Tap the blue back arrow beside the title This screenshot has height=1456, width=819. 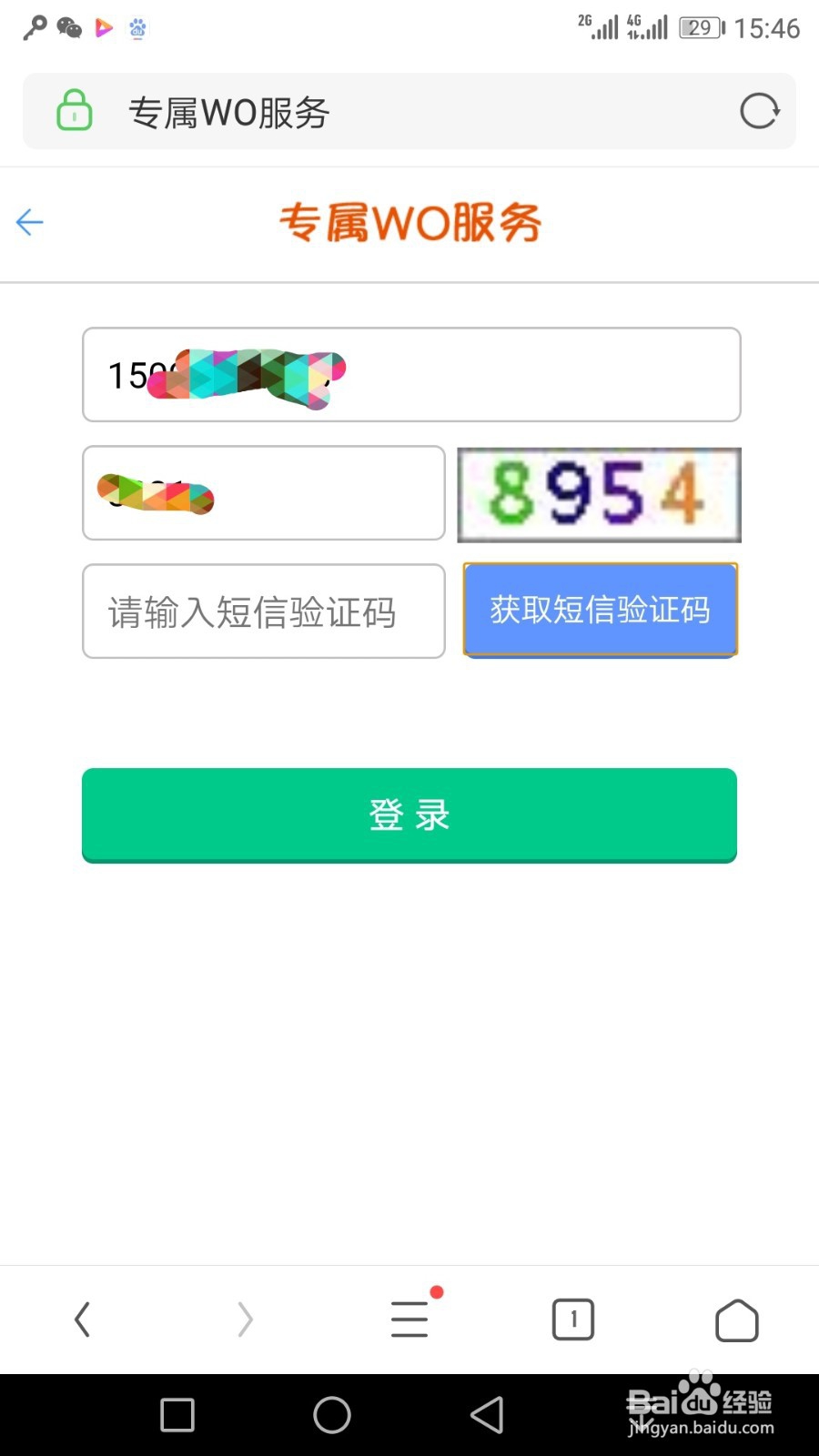[29, 222]
